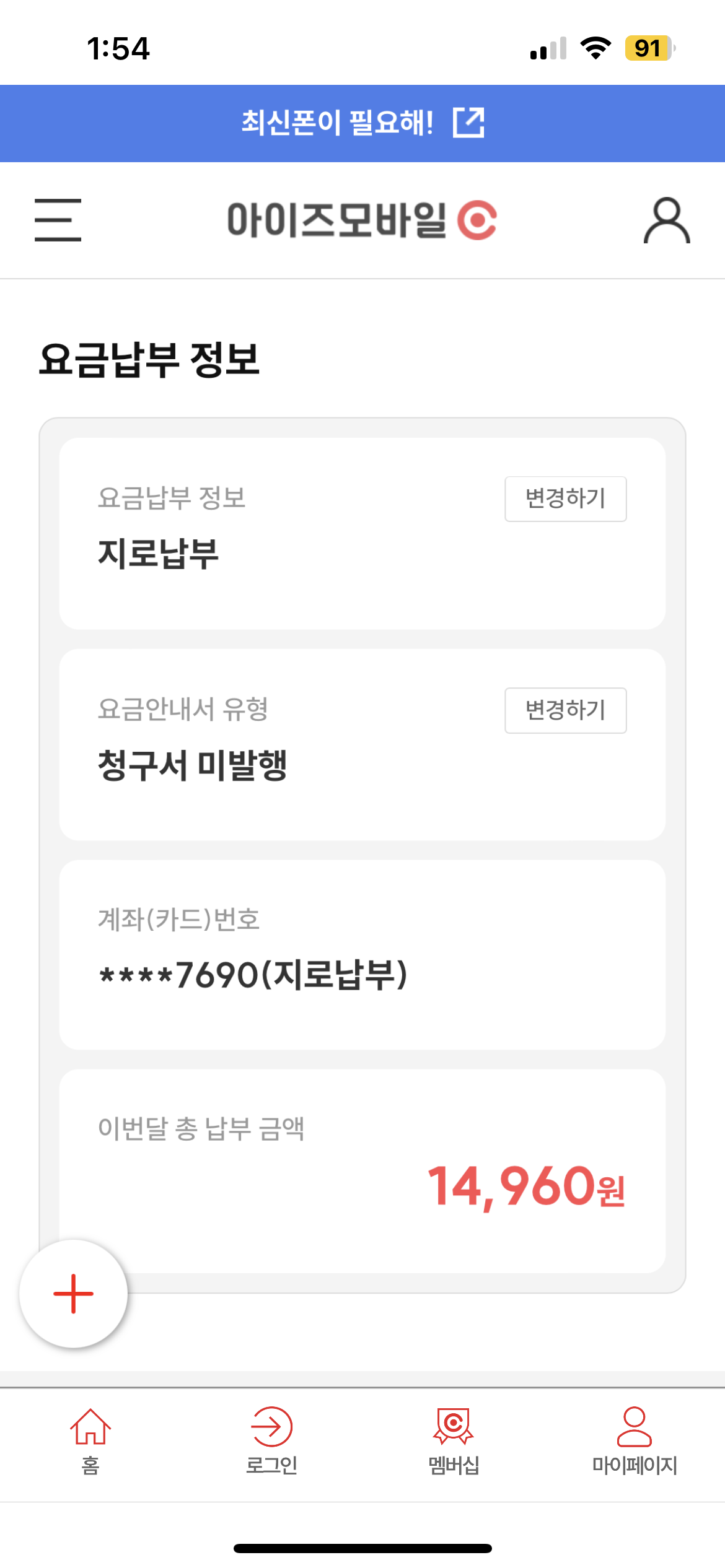The width and height of the screenshot is (725, 1568).
Task: Tap 변경하기 for 요금안내서 유형
Action: coord(565,710)
